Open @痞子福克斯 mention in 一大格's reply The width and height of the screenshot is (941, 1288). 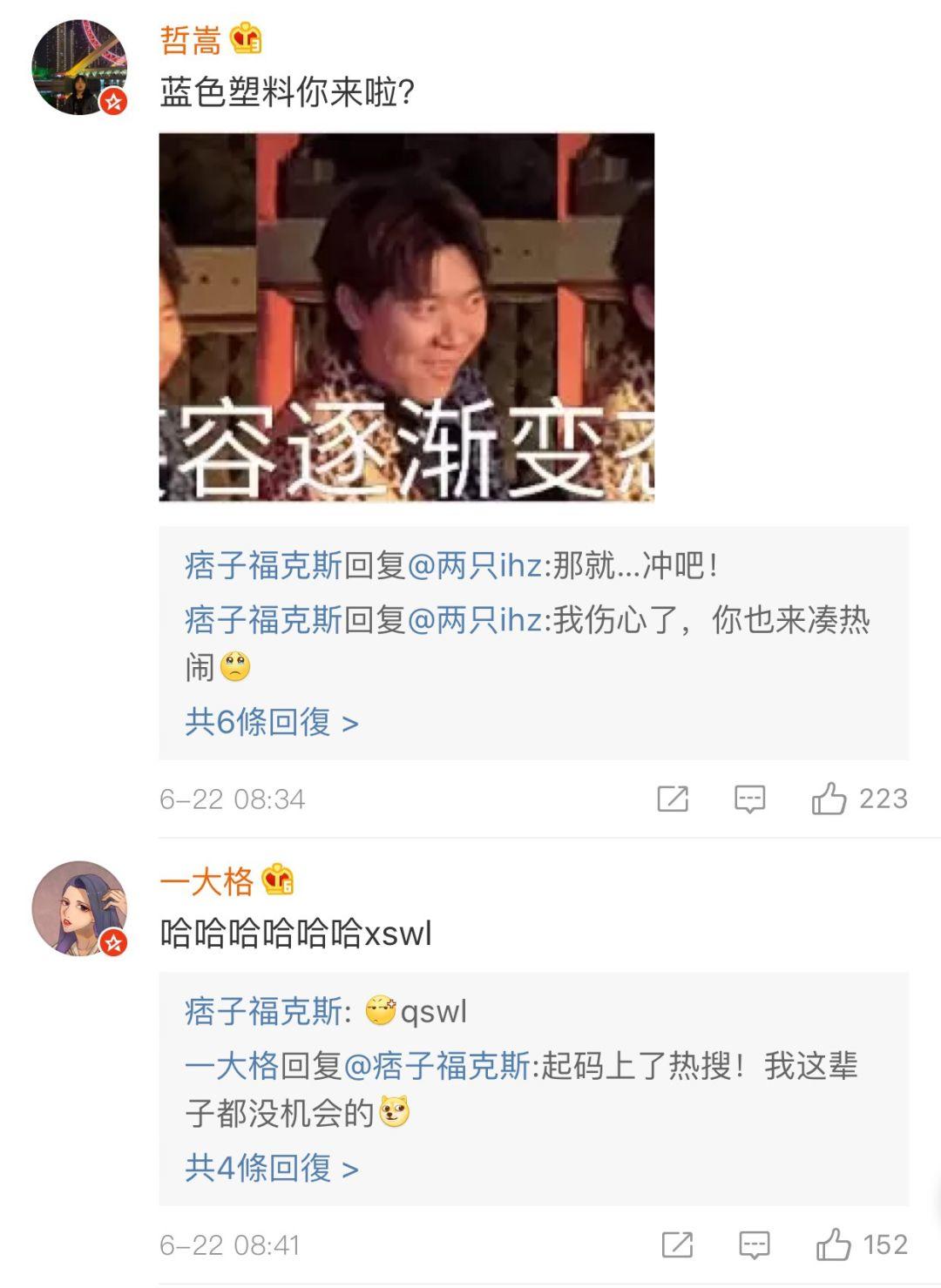click(x=437, y=1066)
